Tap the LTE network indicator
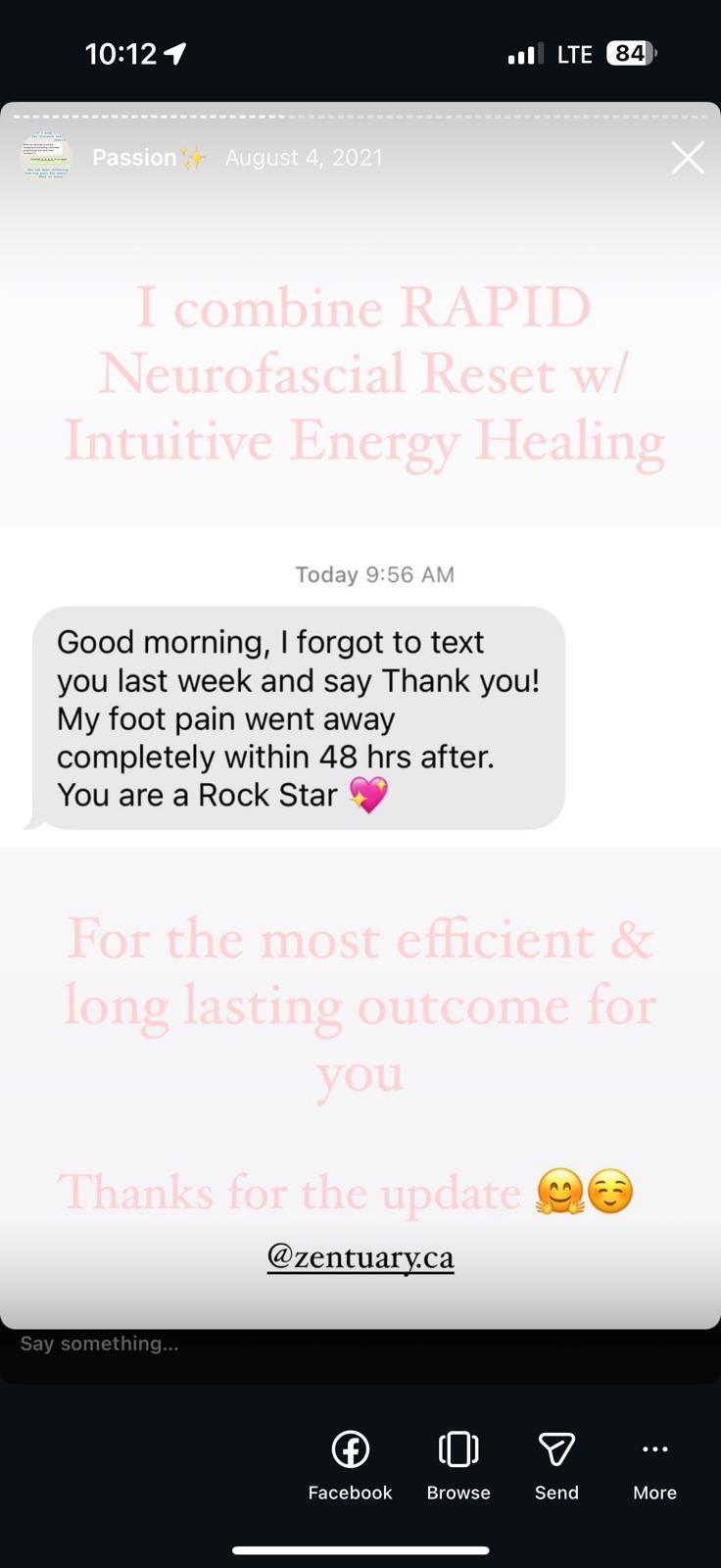721x1568 pixels. (x=576, y=54)
